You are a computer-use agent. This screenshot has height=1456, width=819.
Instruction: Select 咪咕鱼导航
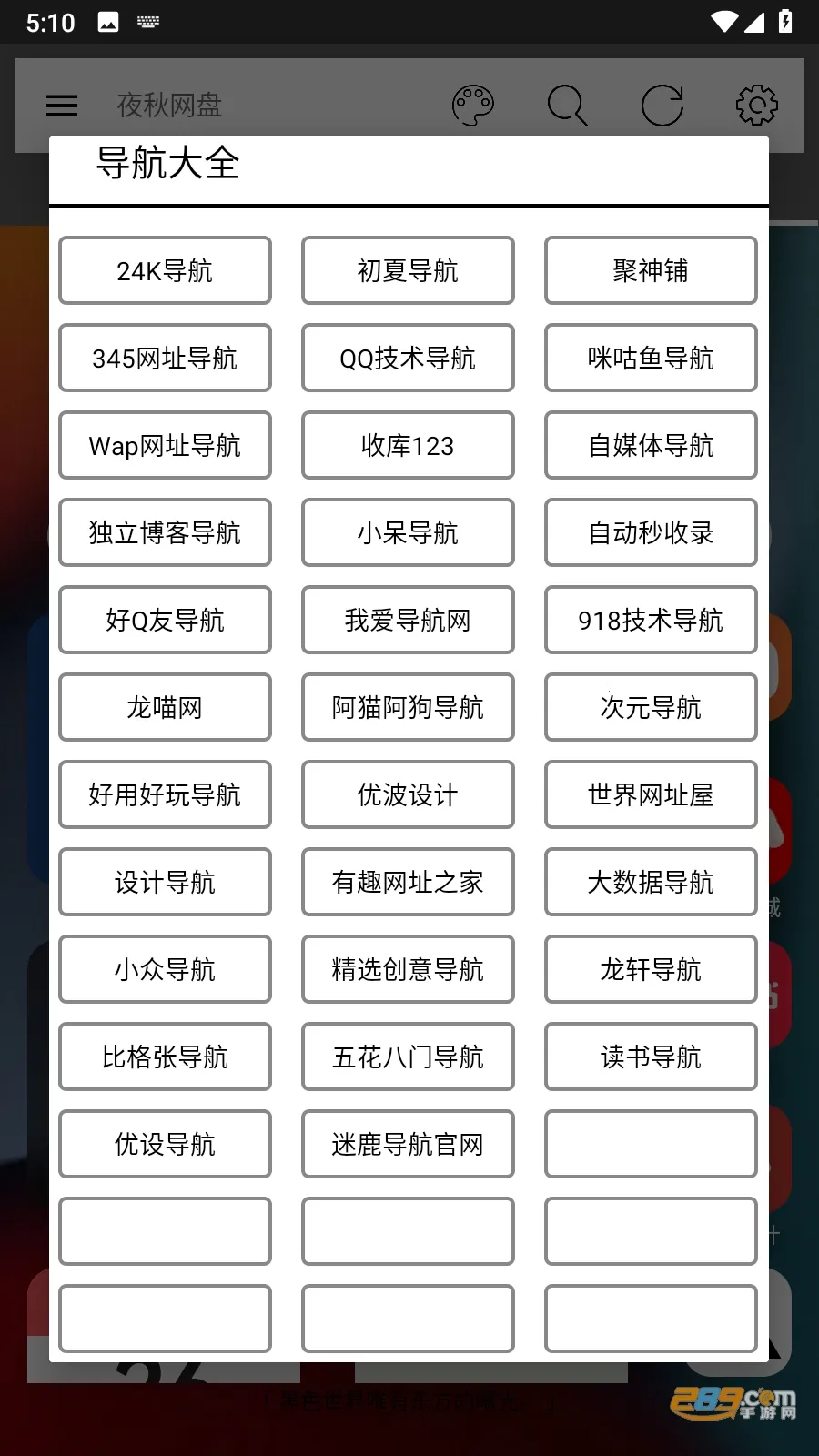(x=651, y=358)
